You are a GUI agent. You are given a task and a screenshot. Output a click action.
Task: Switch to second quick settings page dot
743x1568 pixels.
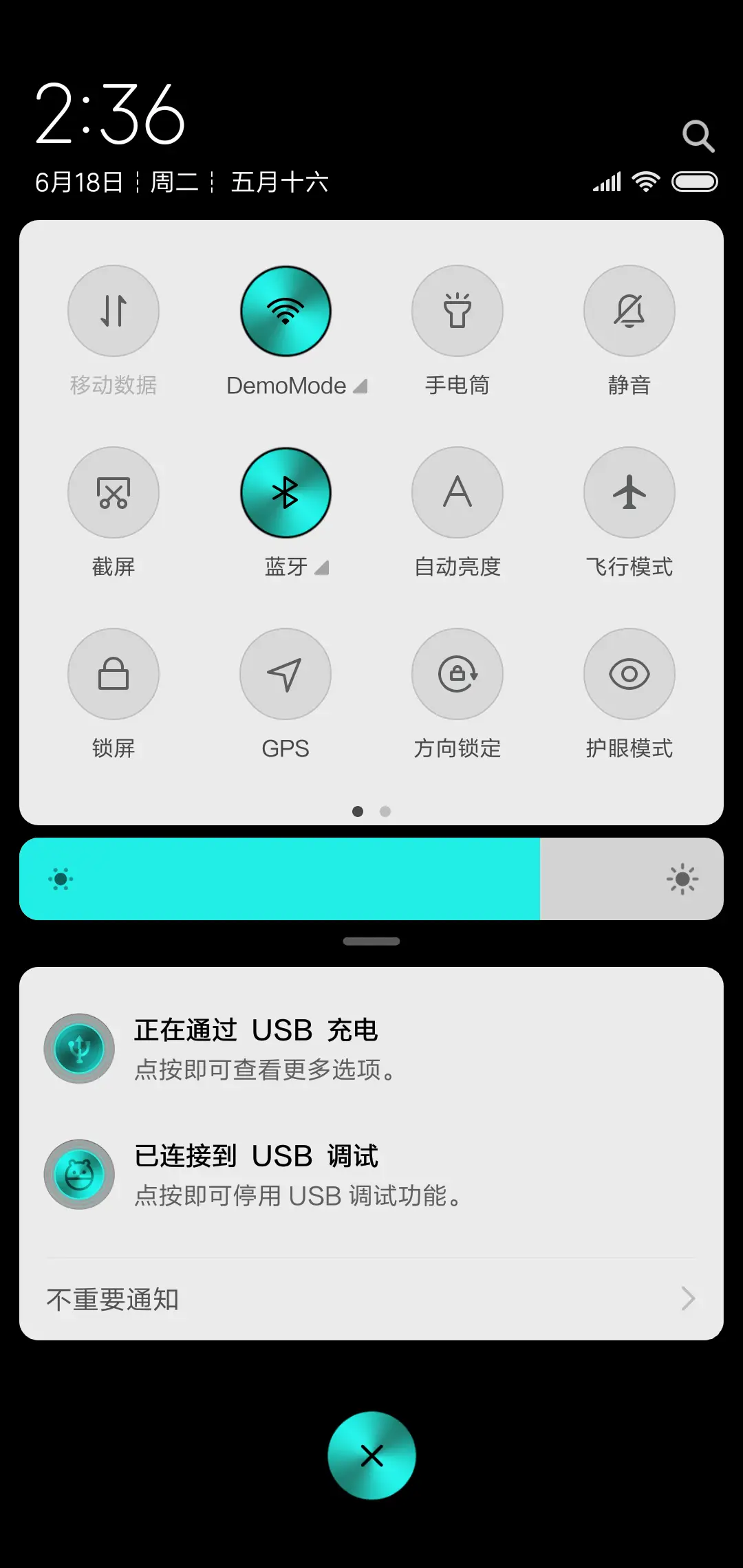pos(385,812)
